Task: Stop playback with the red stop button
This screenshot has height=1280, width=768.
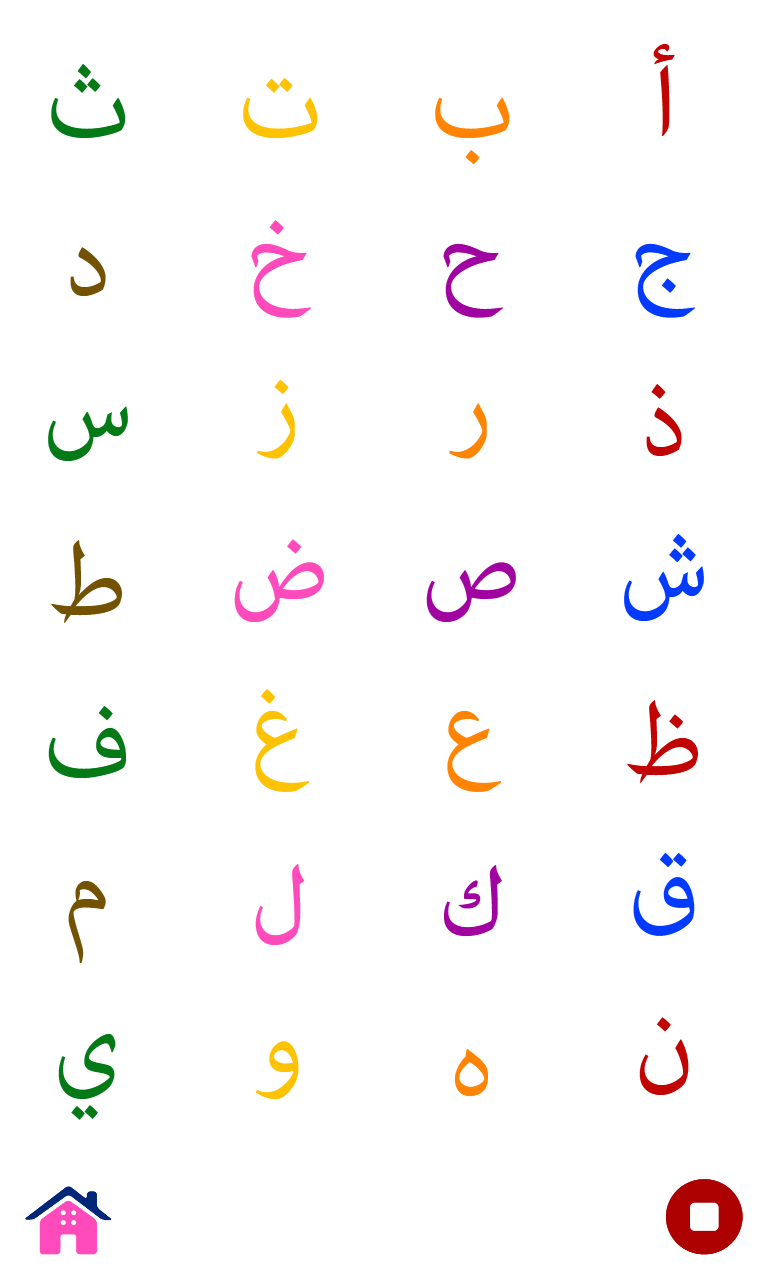Action: (x=704, y=1216)
